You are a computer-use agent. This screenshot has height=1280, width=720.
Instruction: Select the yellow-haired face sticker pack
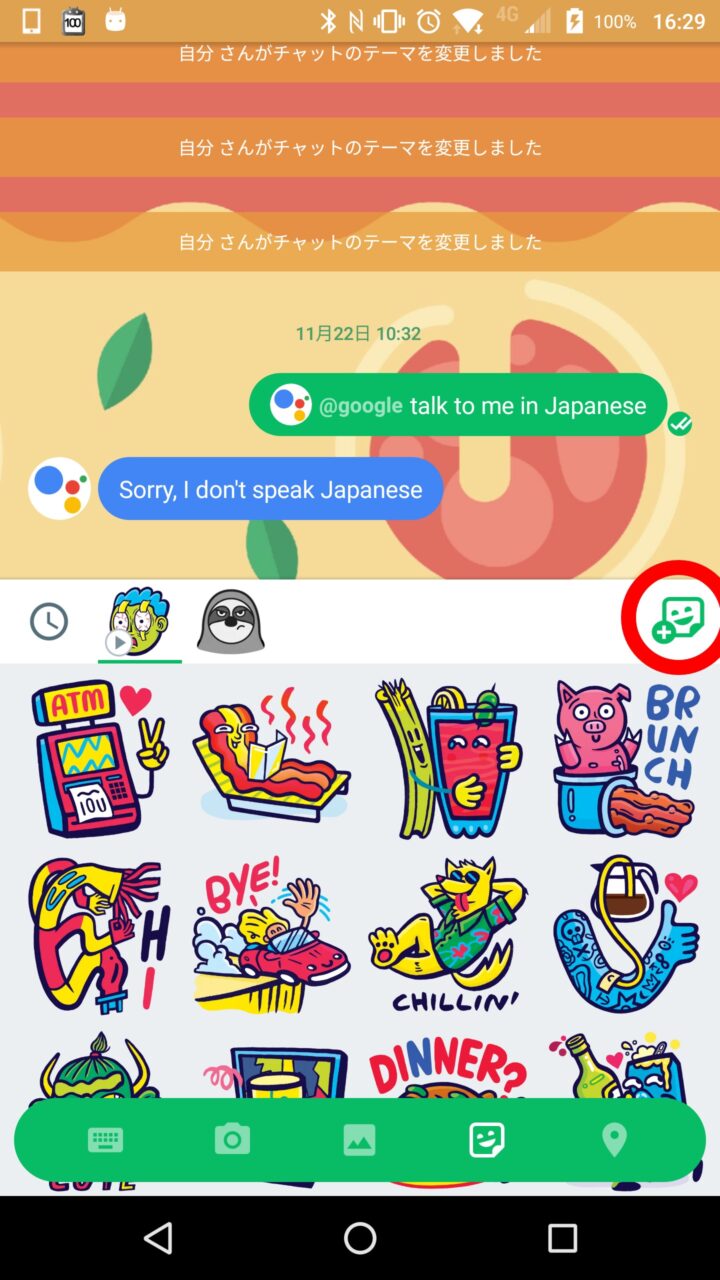(139, 621)
